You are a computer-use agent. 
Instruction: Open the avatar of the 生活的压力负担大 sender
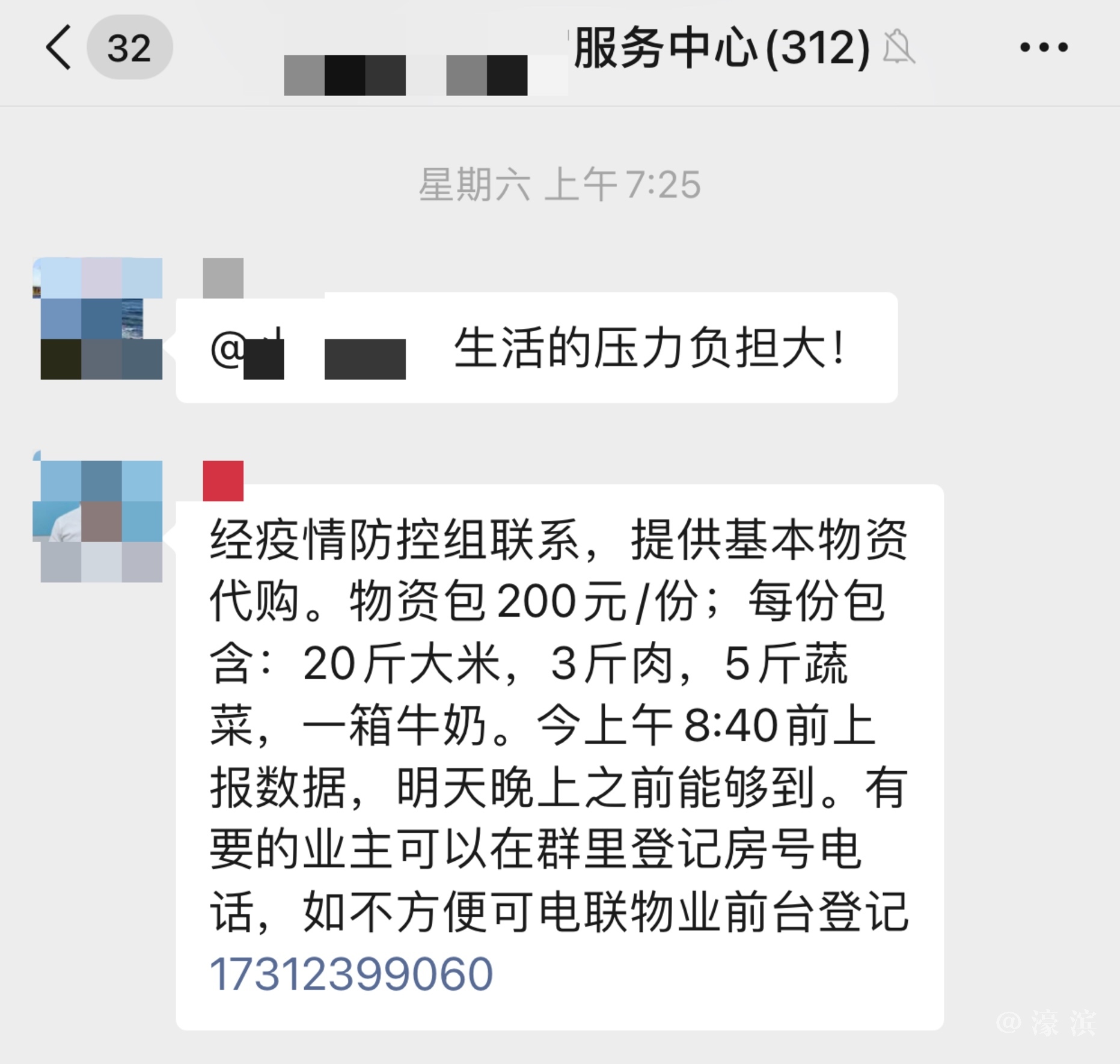(x=98, y=319)
